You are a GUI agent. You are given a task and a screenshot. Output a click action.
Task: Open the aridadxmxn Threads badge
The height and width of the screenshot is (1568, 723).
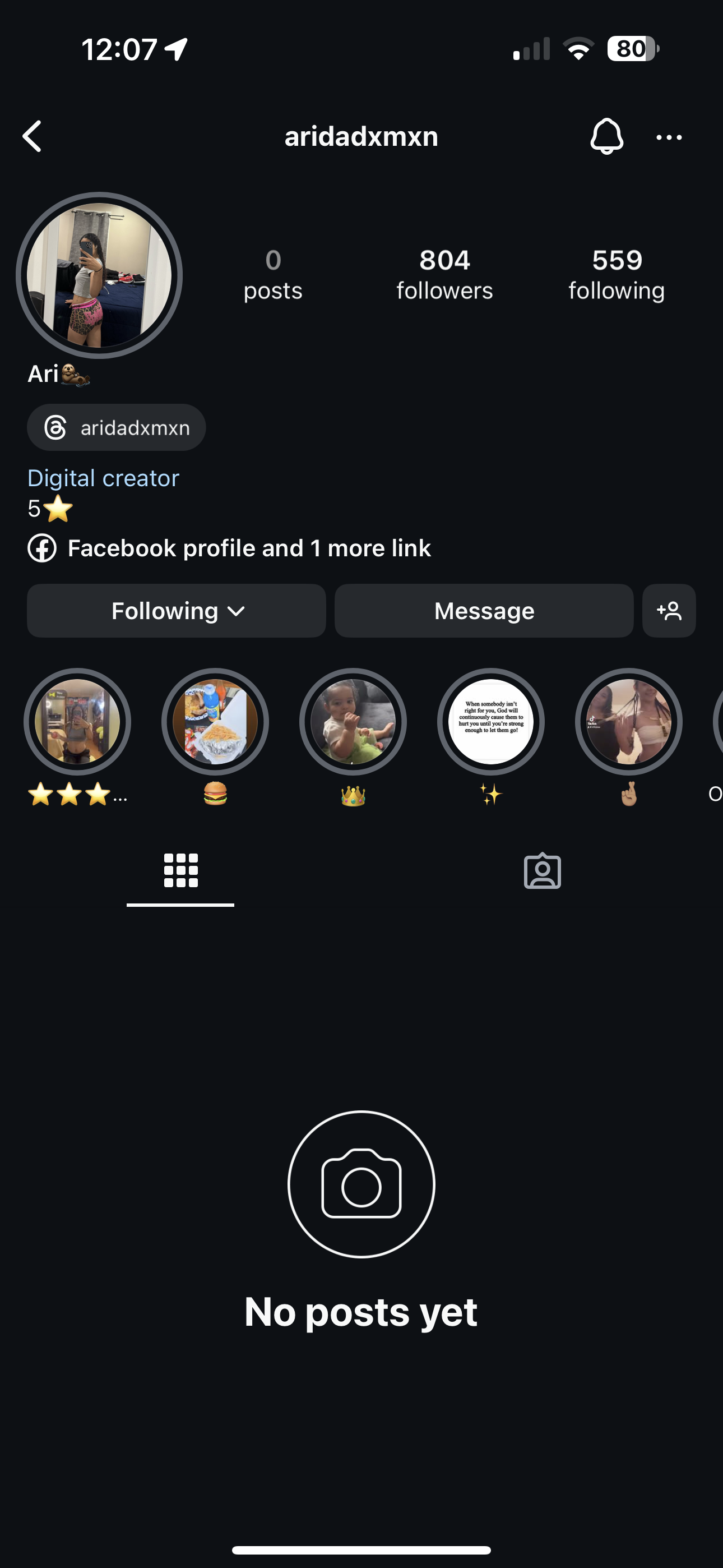[116, 427]
